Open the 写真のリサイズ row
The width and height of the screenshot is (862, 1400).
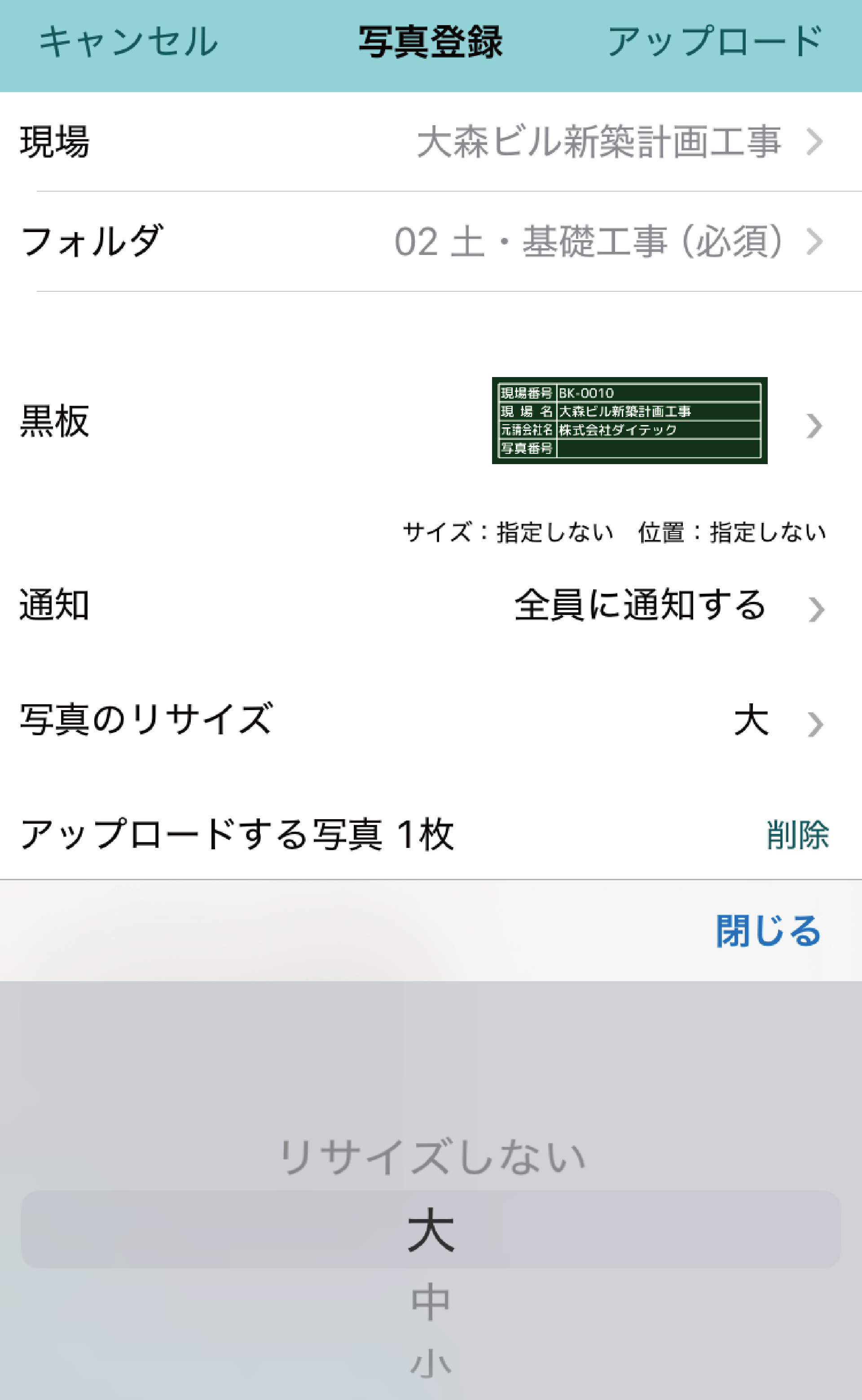point(431,720)
